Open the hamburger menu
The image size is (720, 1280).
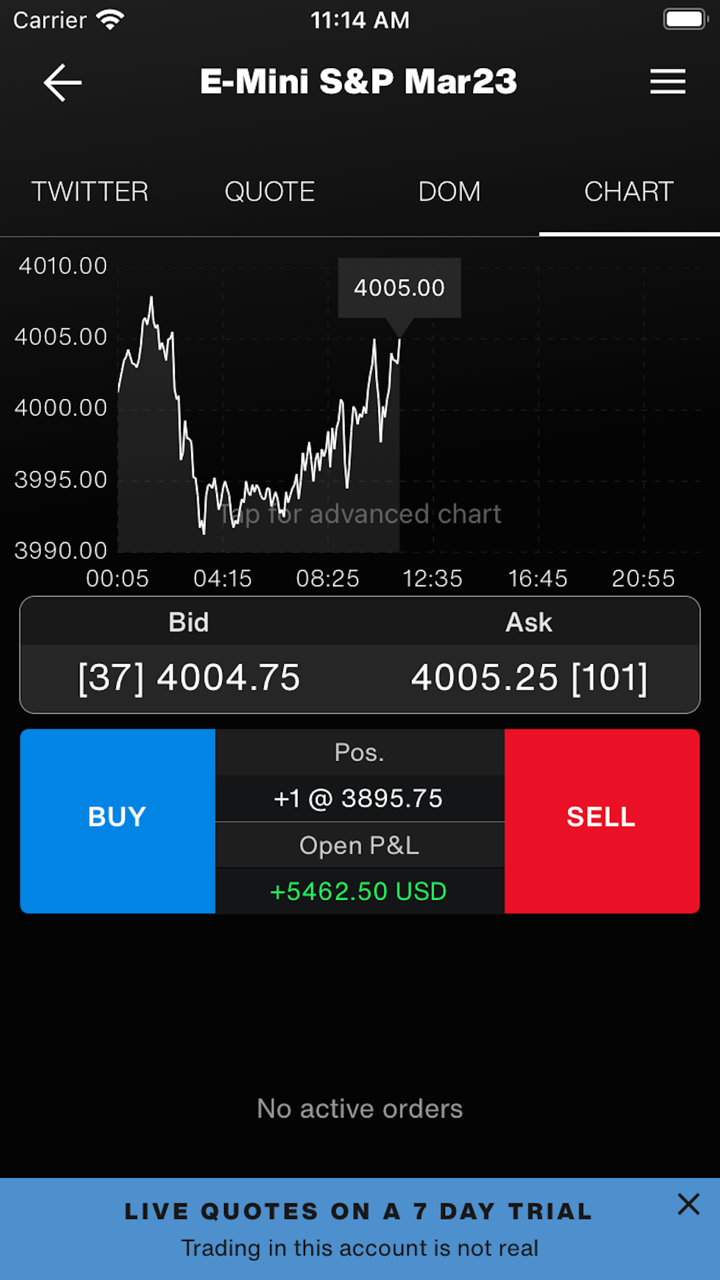point(668,82)
